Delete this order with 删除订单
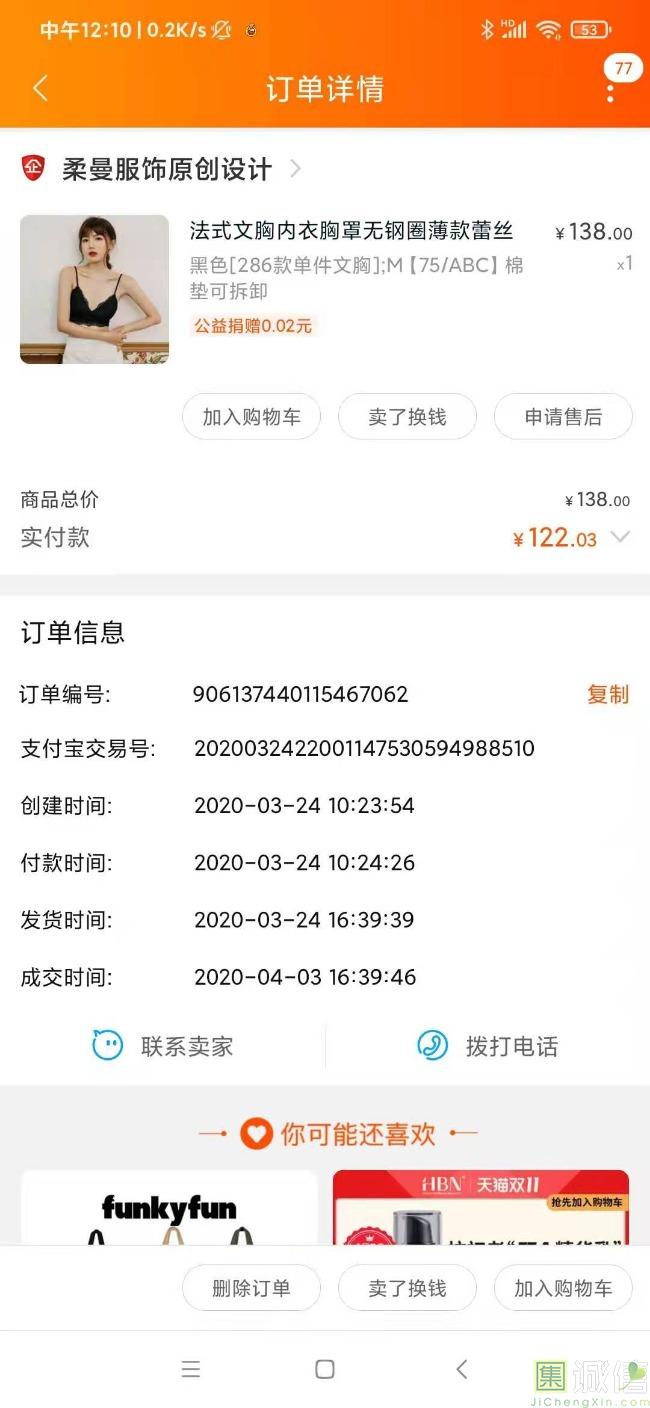The width and height of the screenshot is (650, 1408). coord(251,1288)
